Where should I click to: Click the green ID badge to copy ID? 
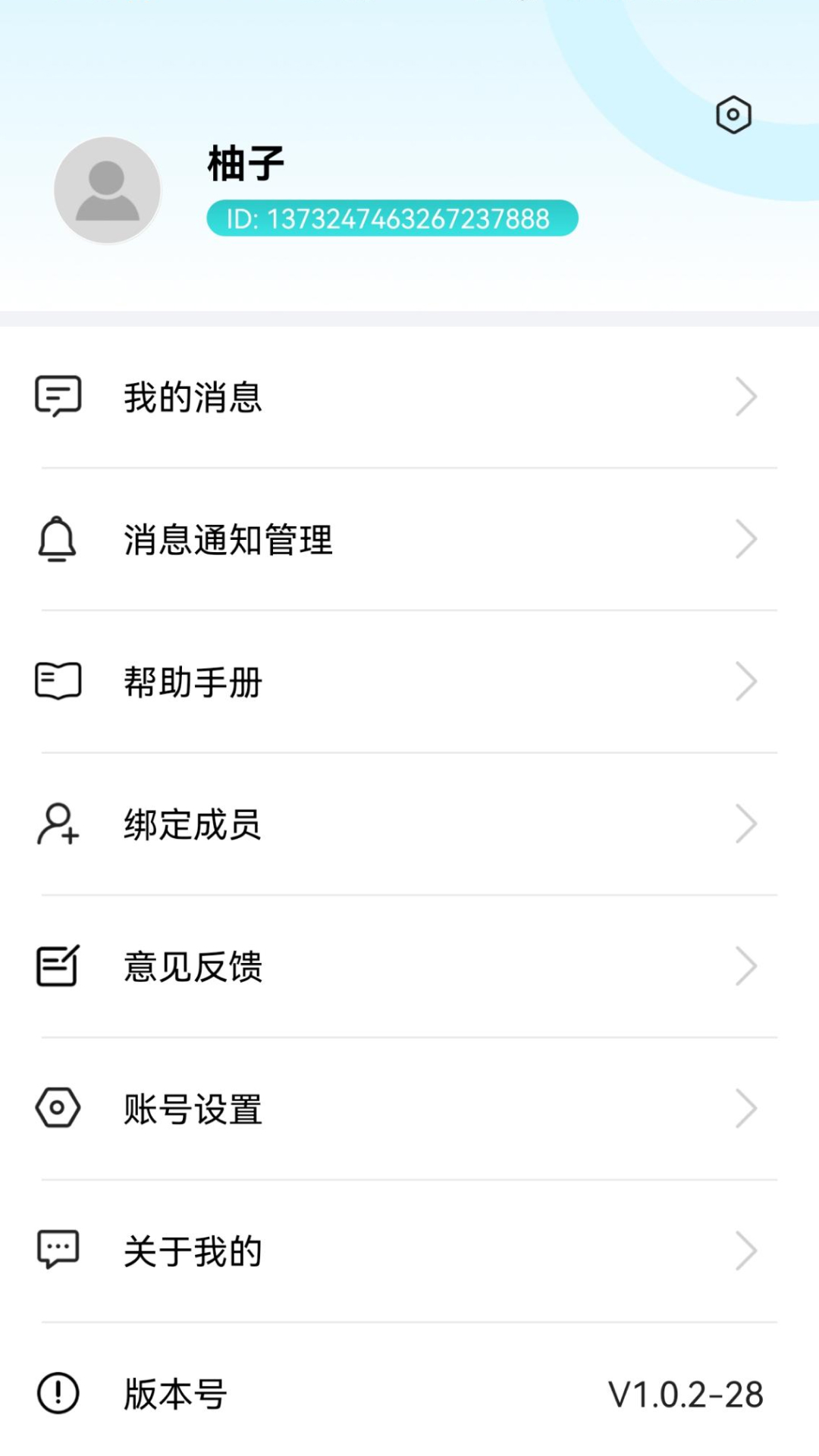point(393,218)
